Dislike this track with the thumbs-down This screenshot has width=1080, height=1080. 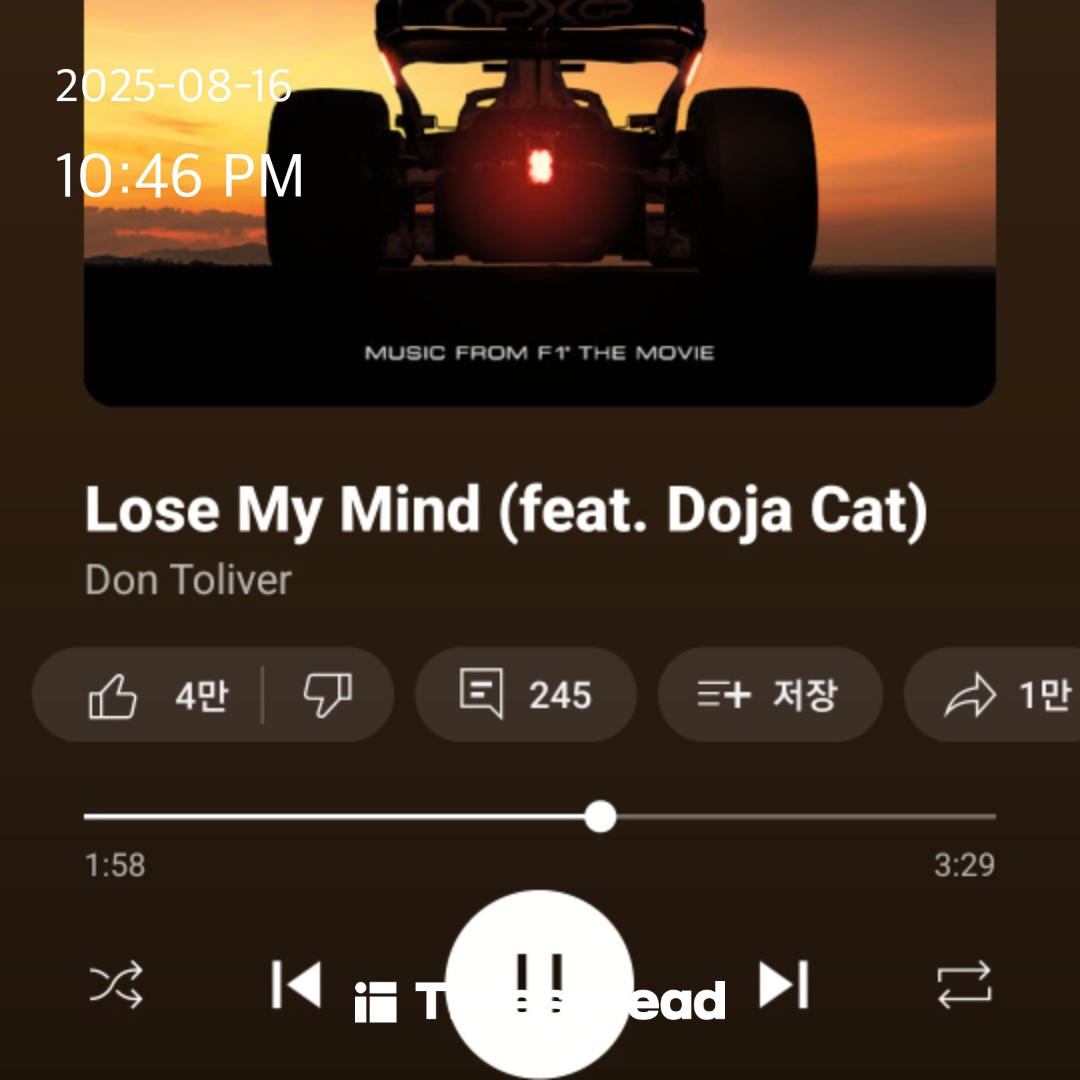tap(328, 695)
